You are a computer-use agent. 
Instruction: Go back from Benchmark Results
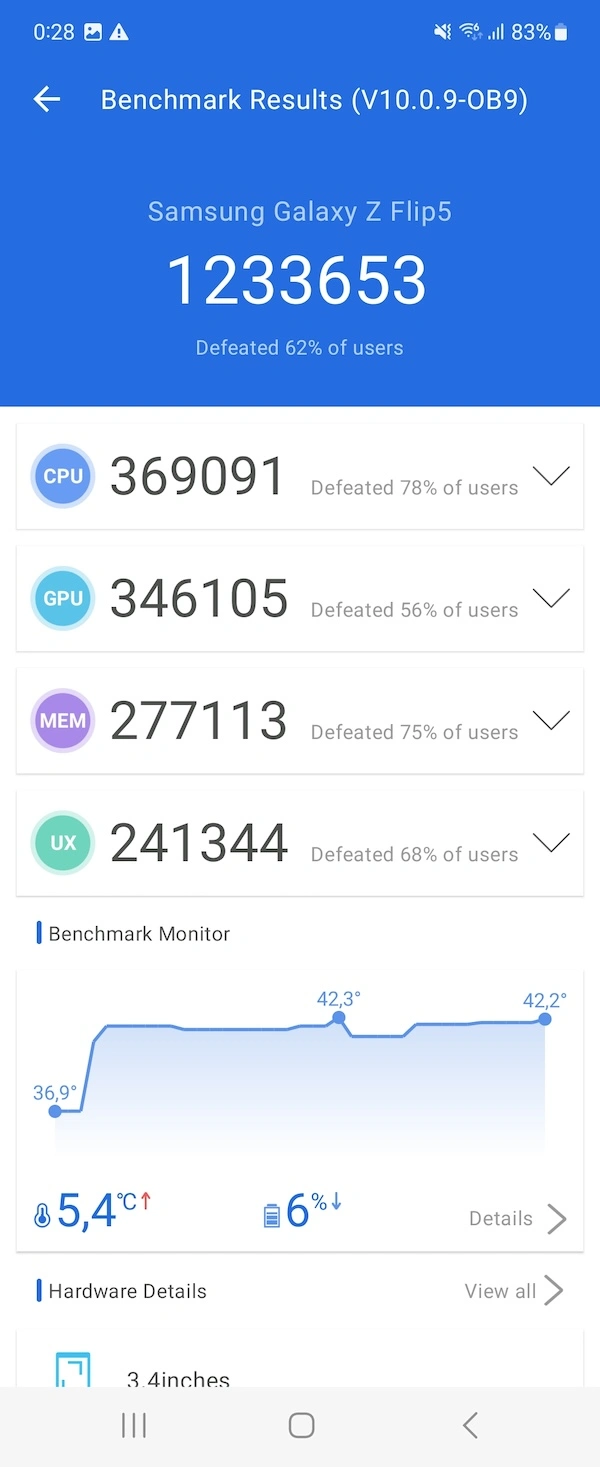pyautogui.click(x=47, y=99)
